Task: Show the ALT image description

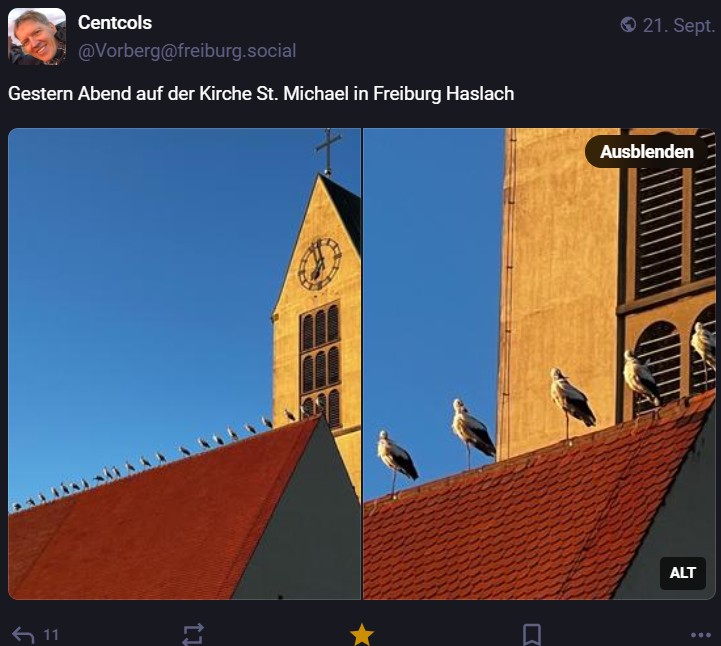Action: [x=682, y=573]
